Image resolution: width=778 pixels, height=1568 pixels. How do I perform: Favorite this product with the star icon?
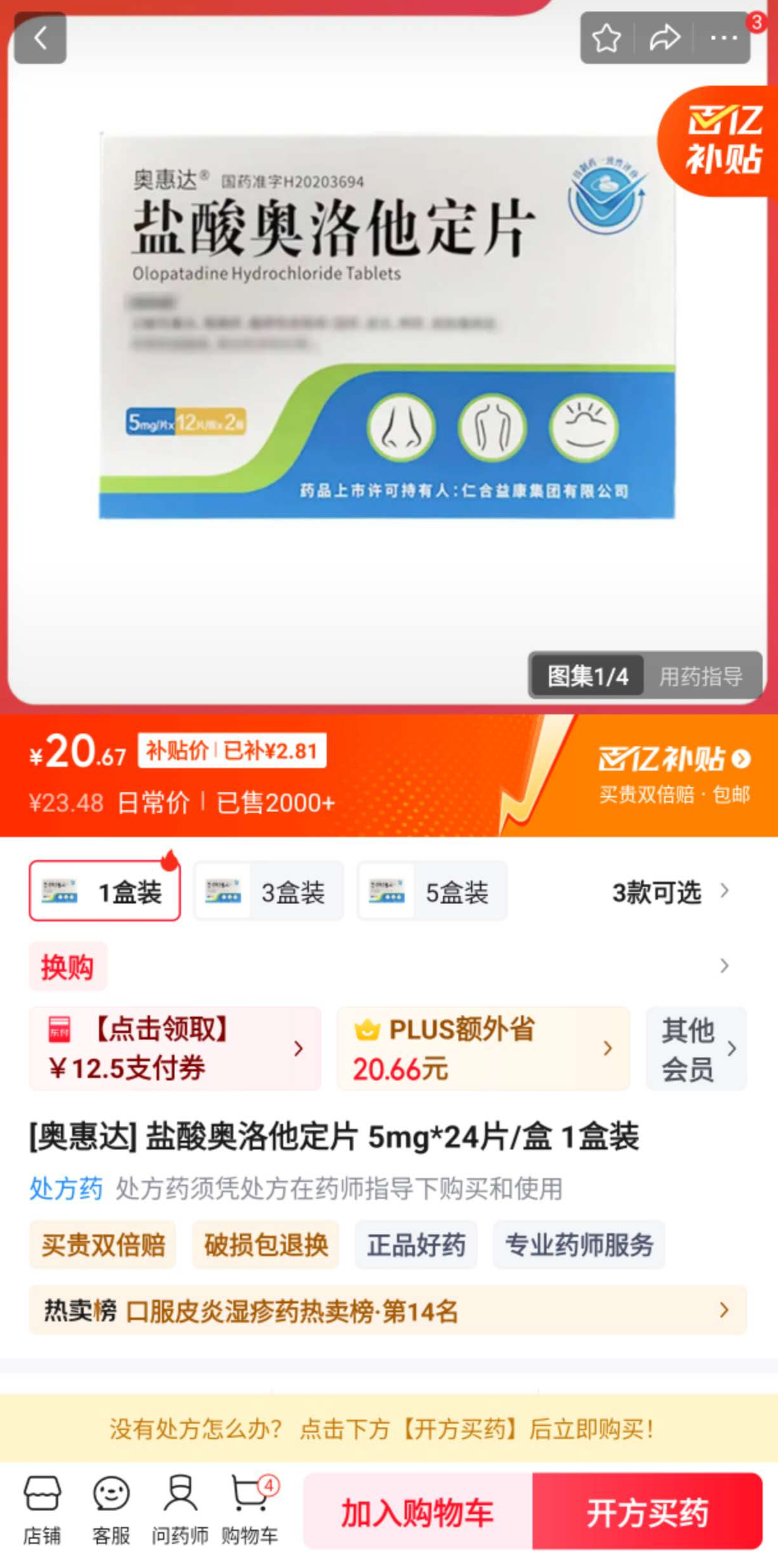click(606, 38)
